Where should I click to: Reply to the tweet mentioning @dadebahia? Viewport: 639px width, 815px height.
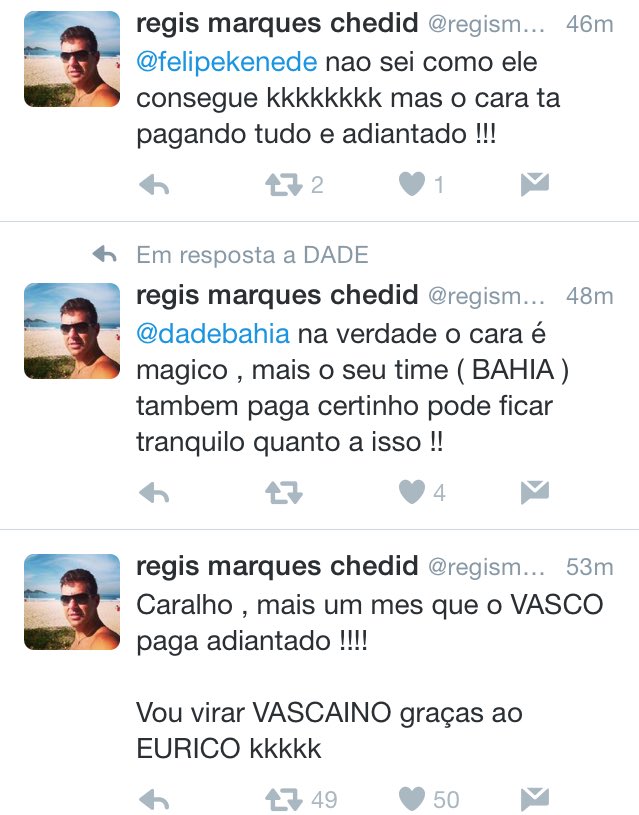point(153,492)
